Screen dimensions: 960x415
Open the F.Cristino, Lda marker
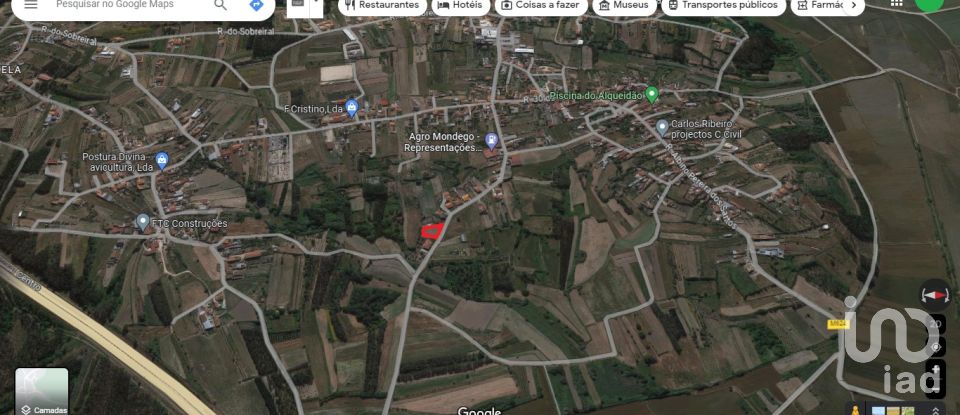tap(352, 107)
